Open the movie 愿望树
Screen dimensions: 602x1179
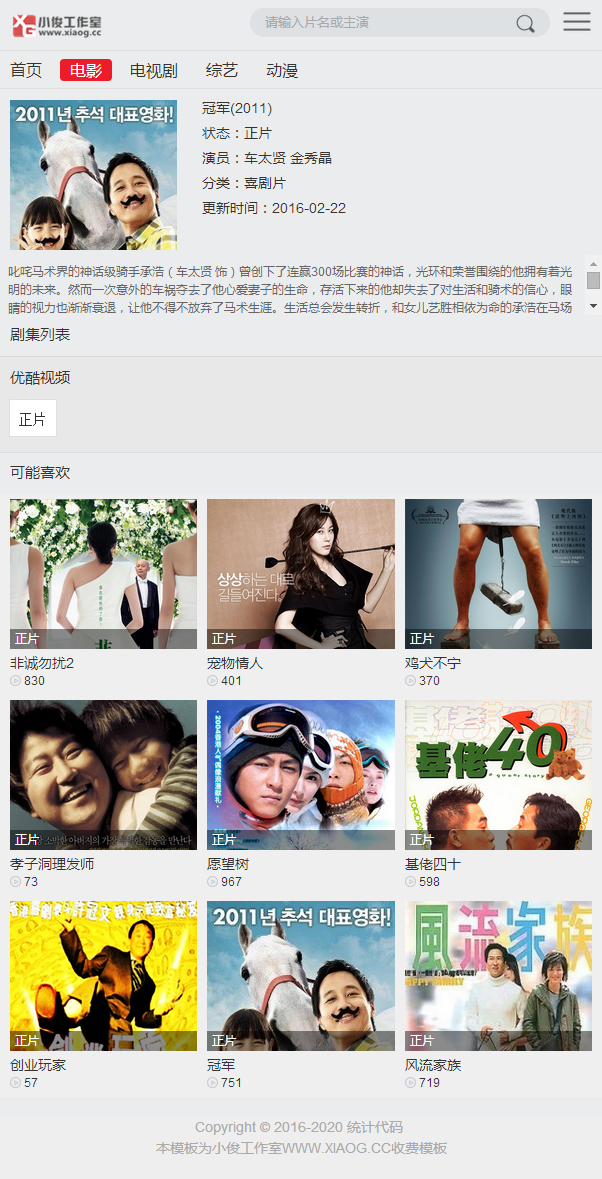coord(300,775)
